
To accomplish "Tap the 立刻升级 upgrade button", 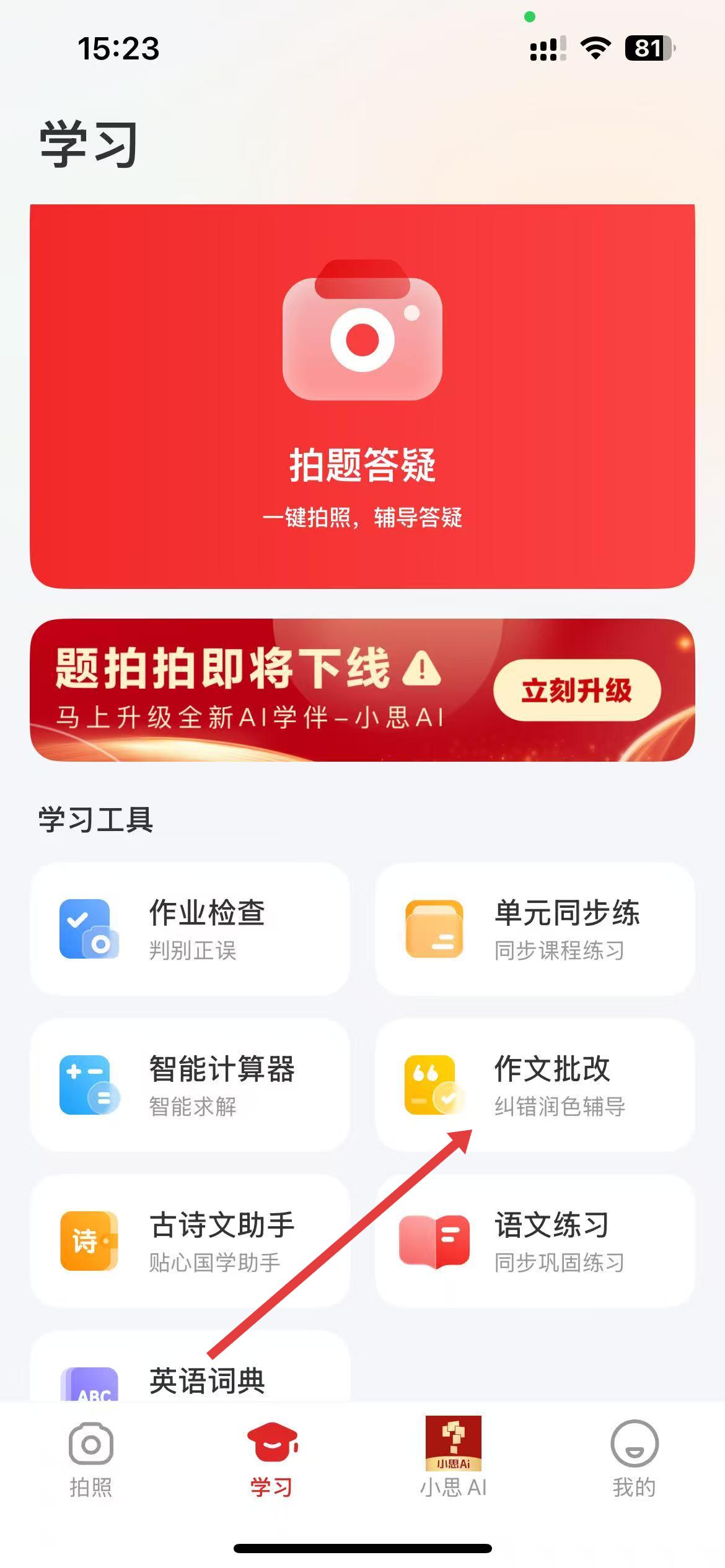I will point(576,690).
